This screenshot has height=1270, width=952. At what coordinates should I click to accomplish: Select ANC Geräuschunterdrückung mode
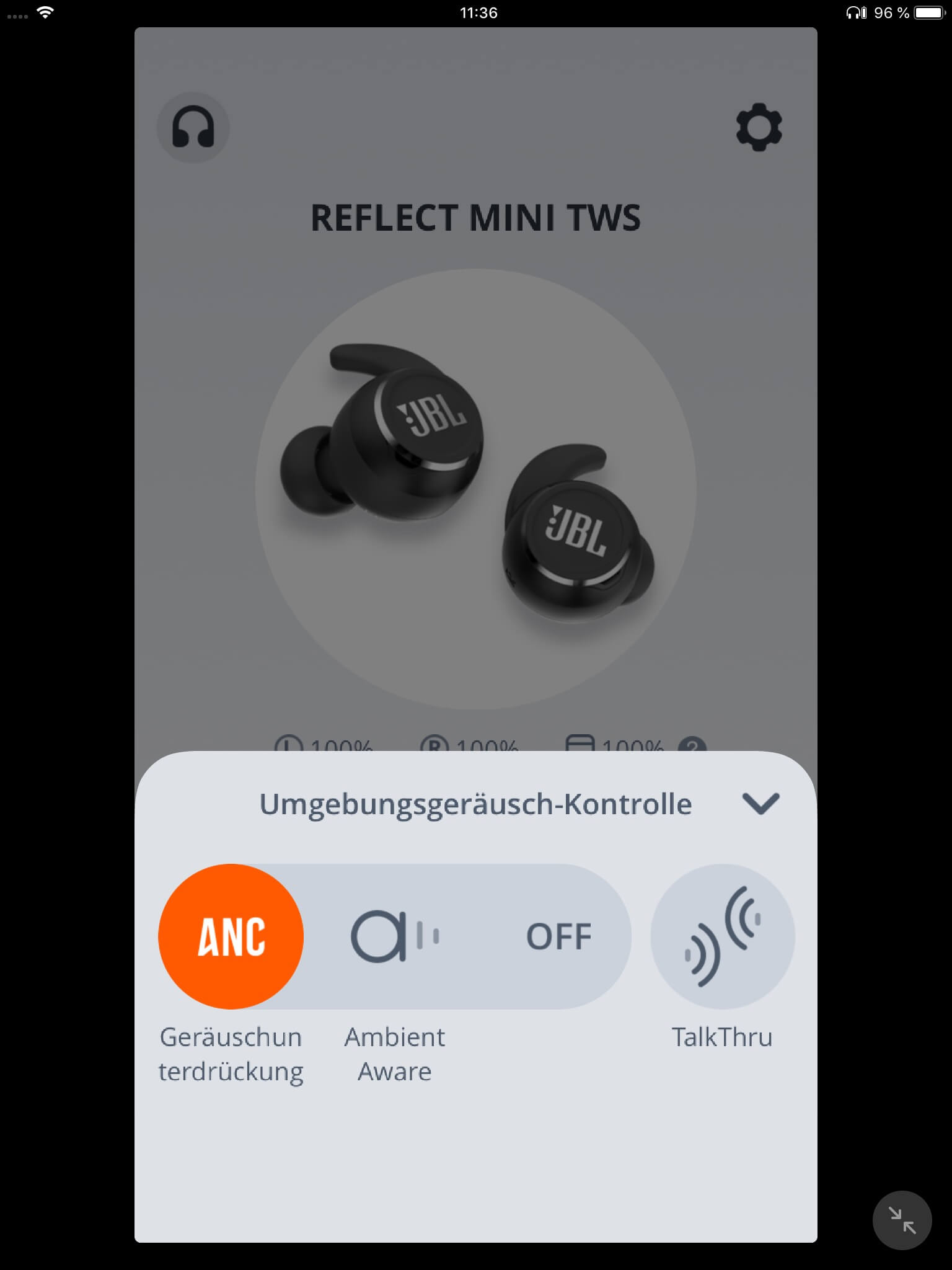(x=231, y=936)
